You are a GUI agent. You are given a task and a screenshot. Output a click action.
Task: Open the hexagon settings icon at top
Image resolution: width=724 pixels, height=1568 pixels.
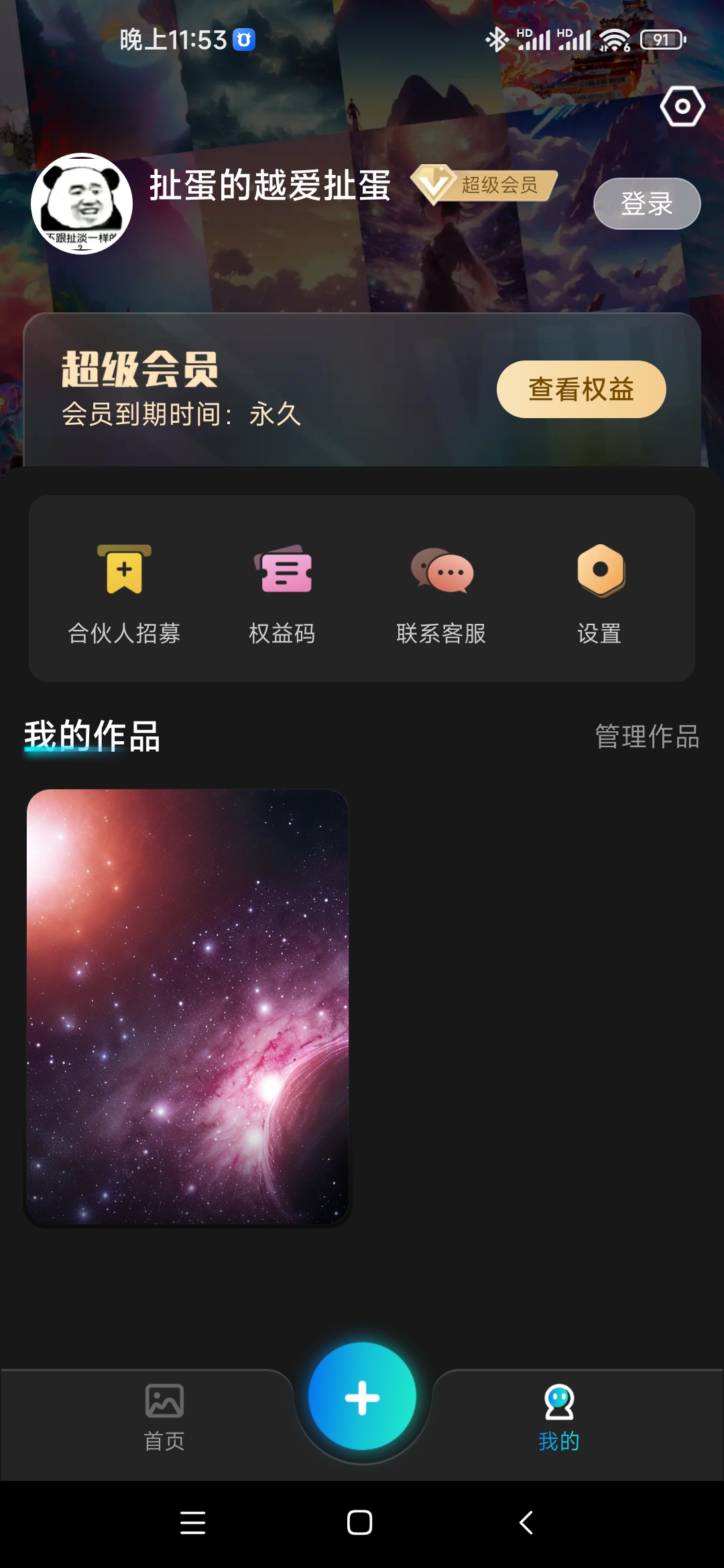(x=682, y=106)
